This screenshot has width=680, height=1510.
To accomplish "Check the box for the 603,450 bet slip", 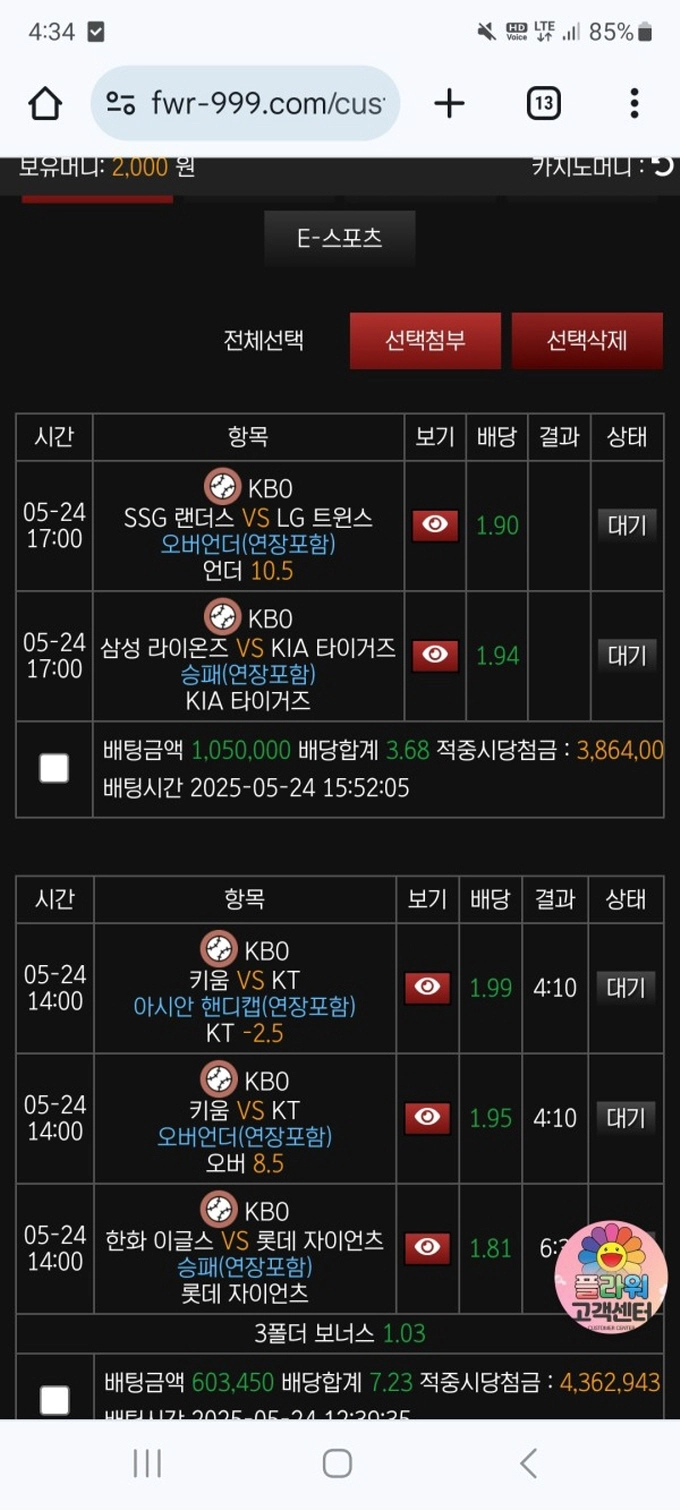I will coord(54,1400).
